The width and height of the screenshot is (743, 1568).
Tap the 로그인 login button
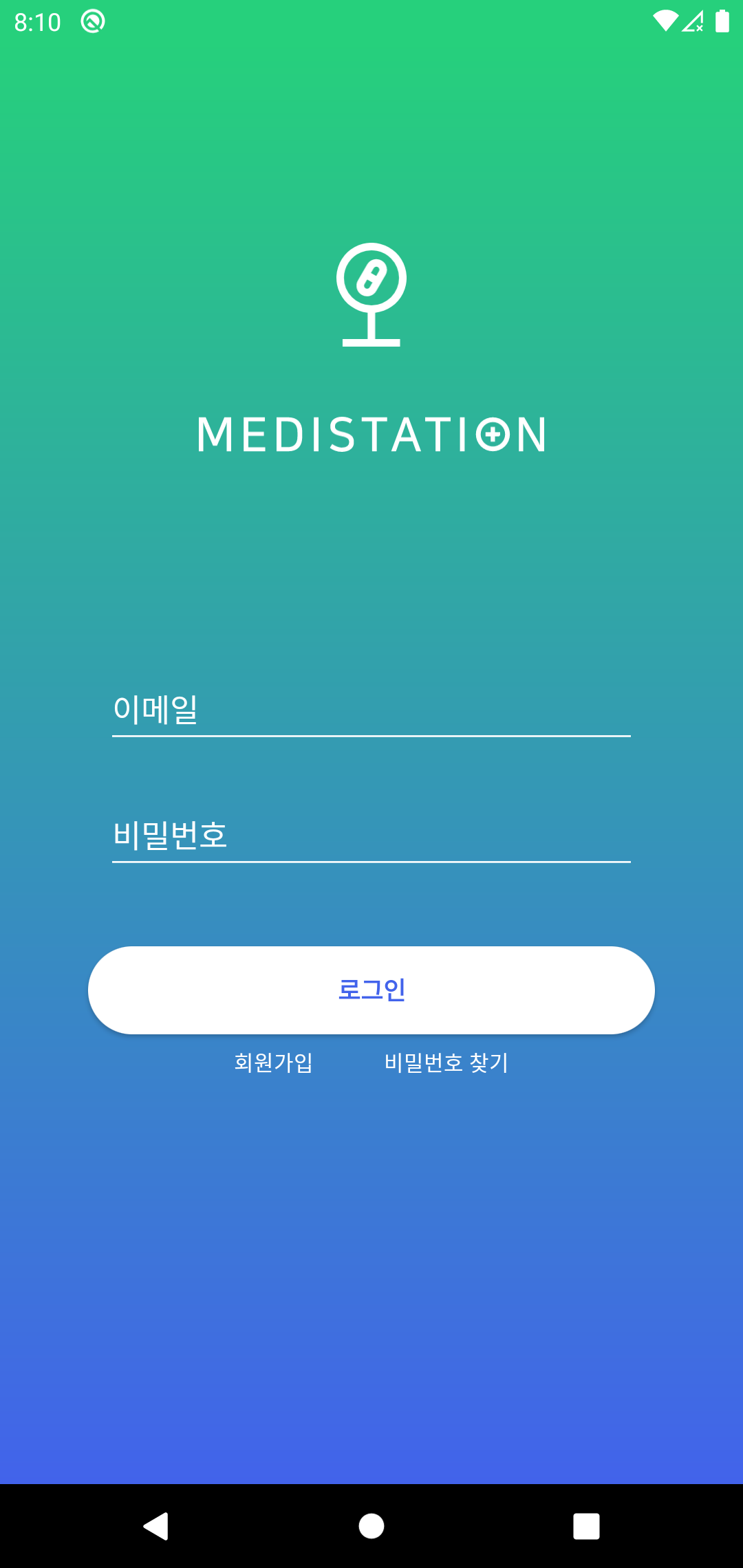click(x=371, y=990)
